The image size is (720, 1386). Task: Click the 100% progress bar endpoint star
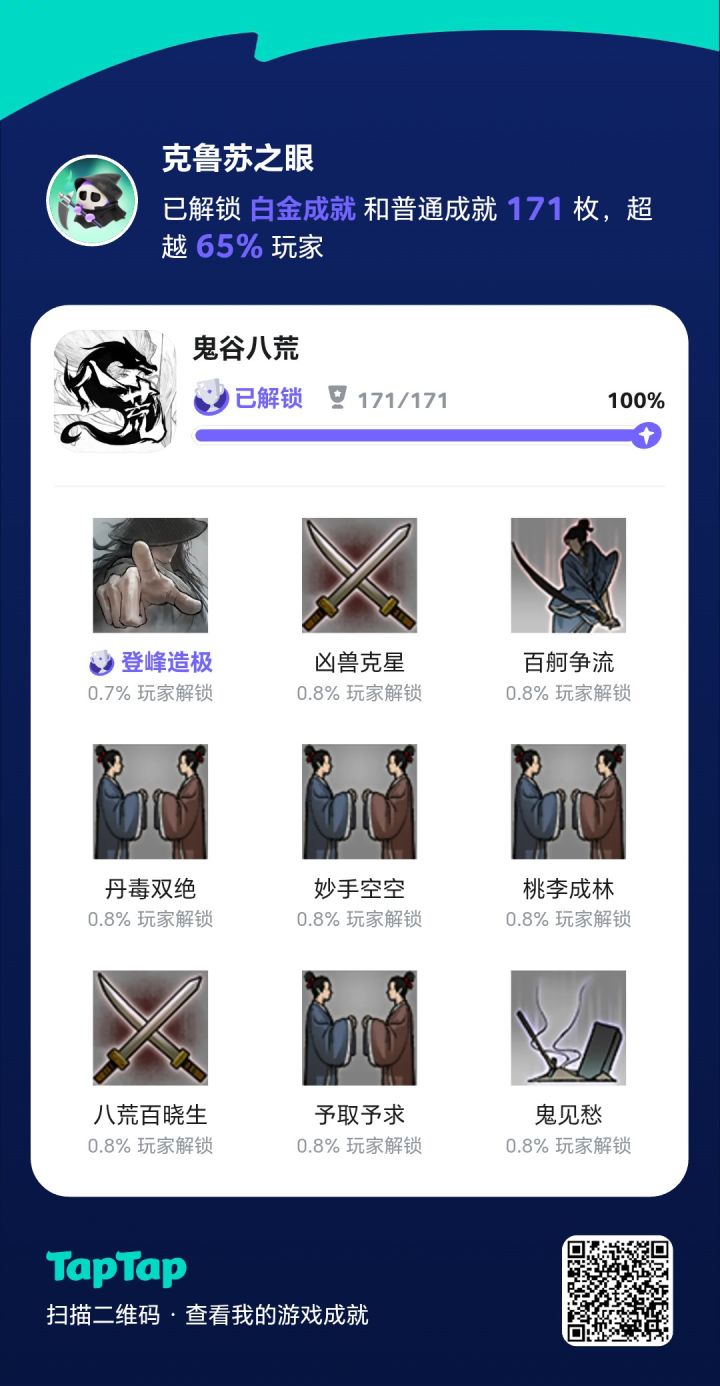[648, 435]
